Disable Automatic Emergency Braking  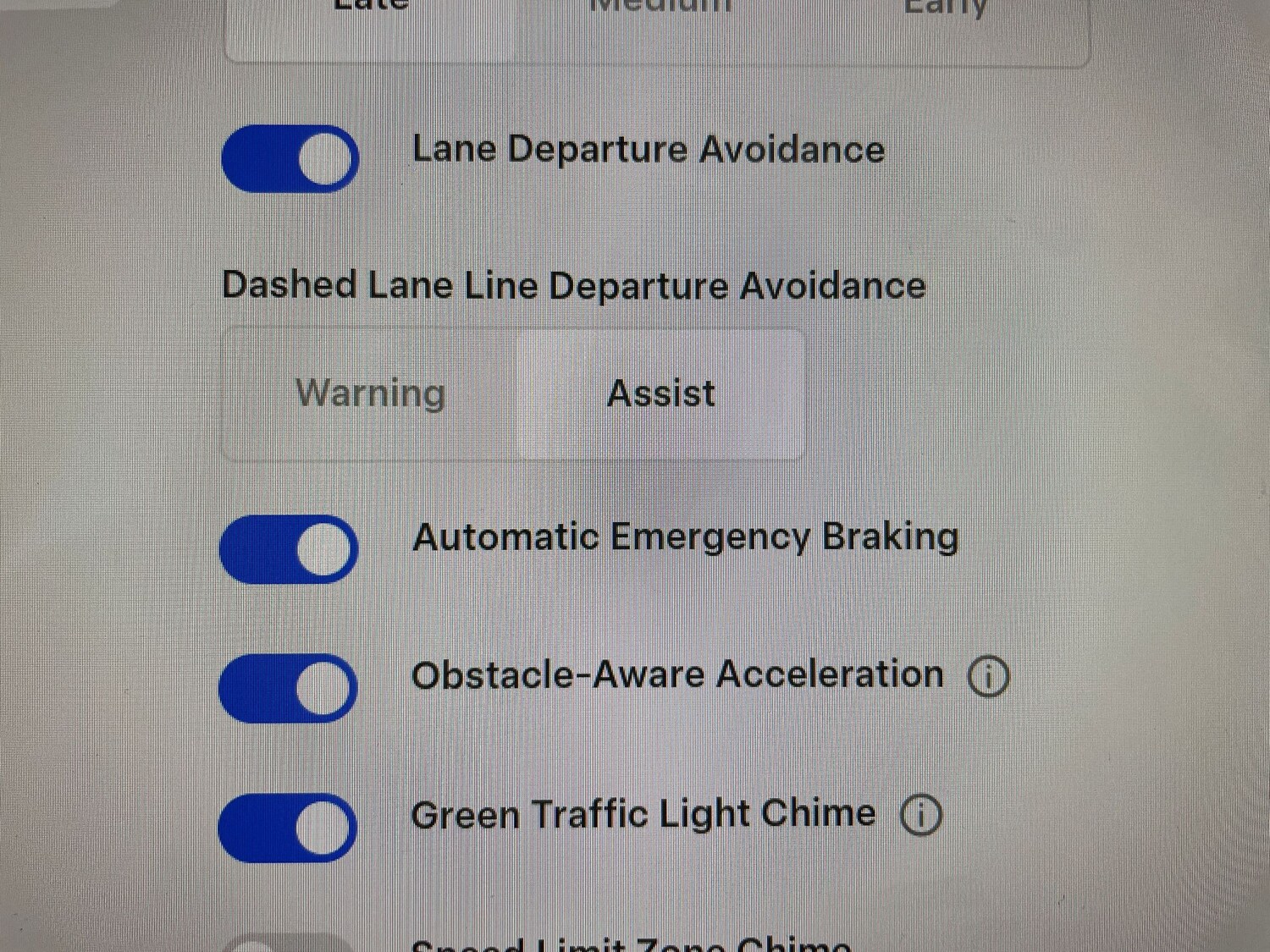pyautogui.click(x=289, y=549)
